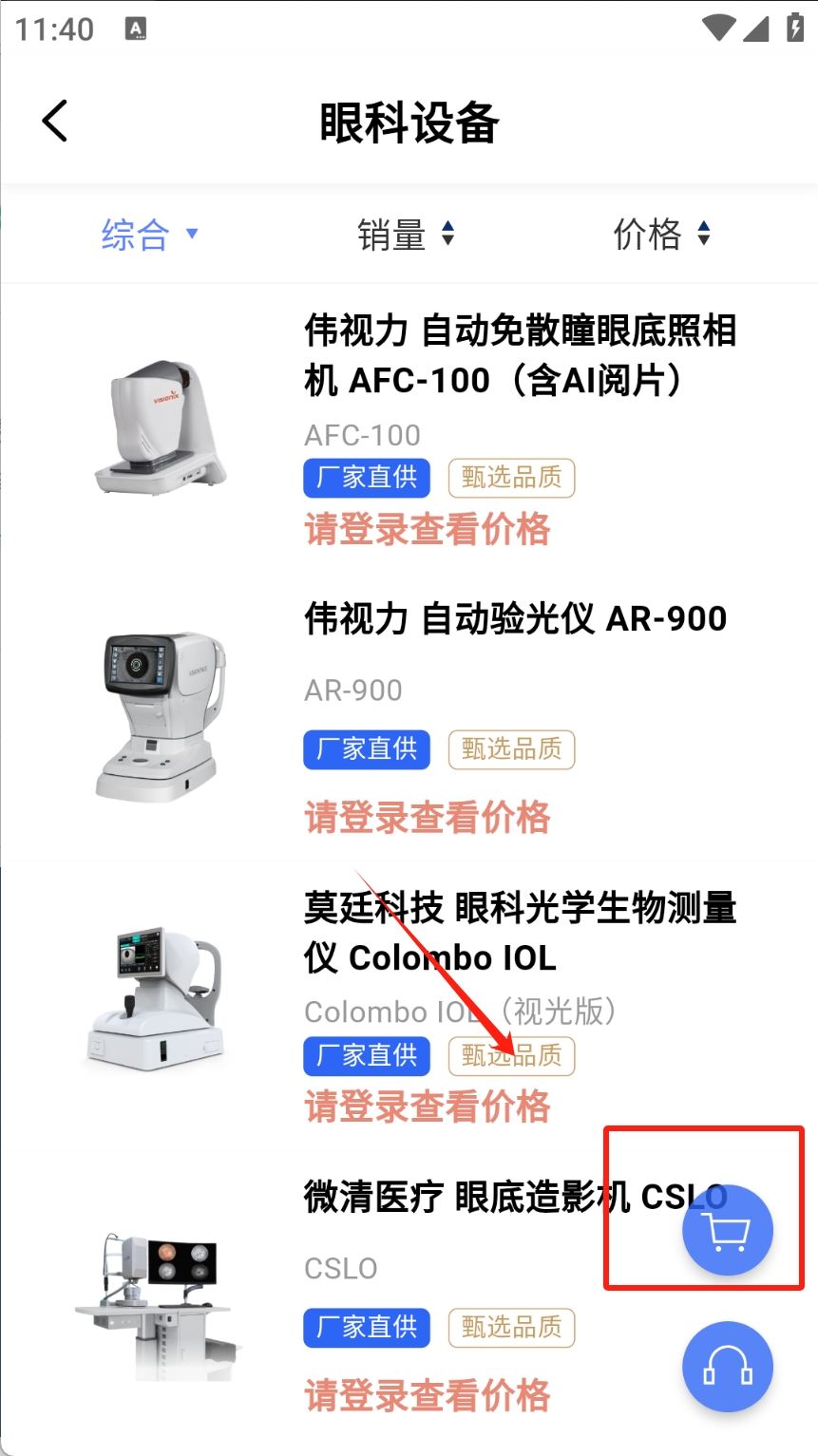This screenshot has width=818, height=1456.
Task: Sort products by 销量
Action: point(406,235)
